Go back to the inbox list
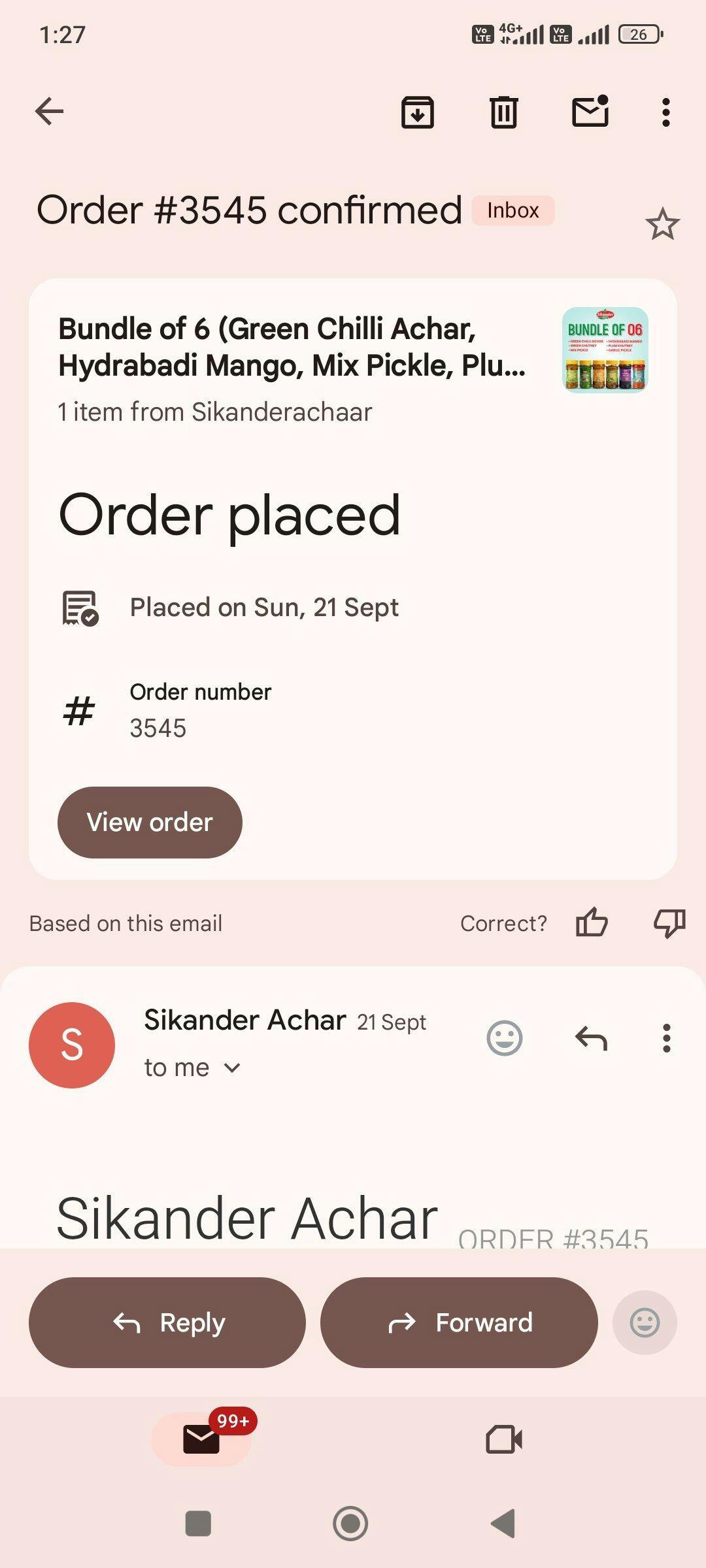Image resolution: width=706 pixels, height=1568 pixels. click(x=50, y=111)
